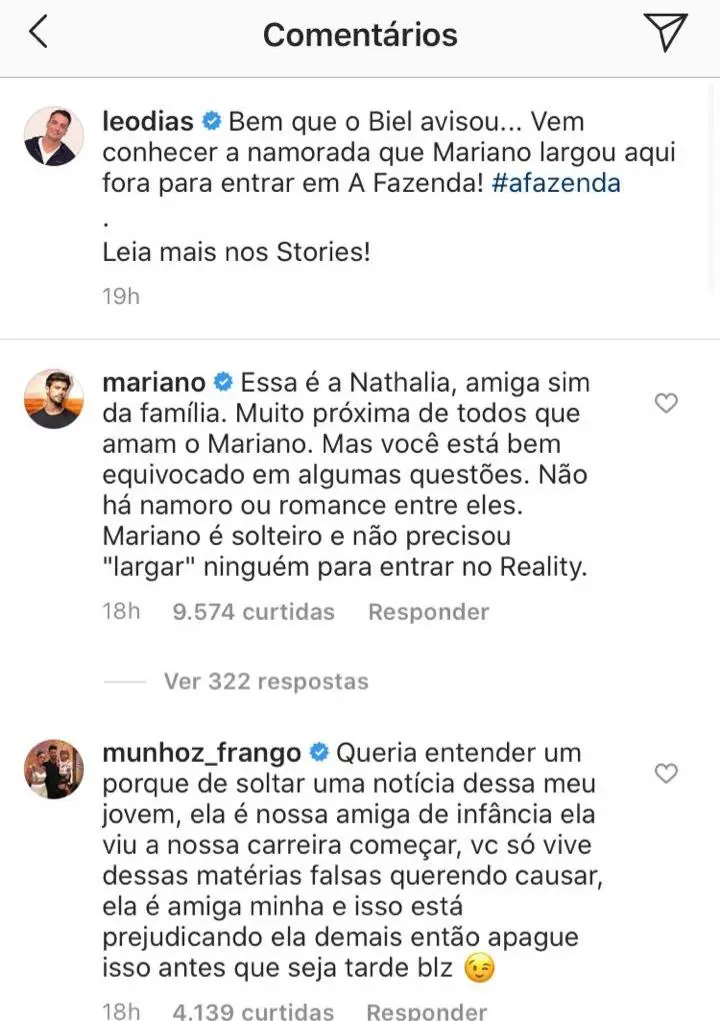Like munhoz_frango's comment with the heart
The width and height of the screenshot is (720, 1021).
pos(666,772)
